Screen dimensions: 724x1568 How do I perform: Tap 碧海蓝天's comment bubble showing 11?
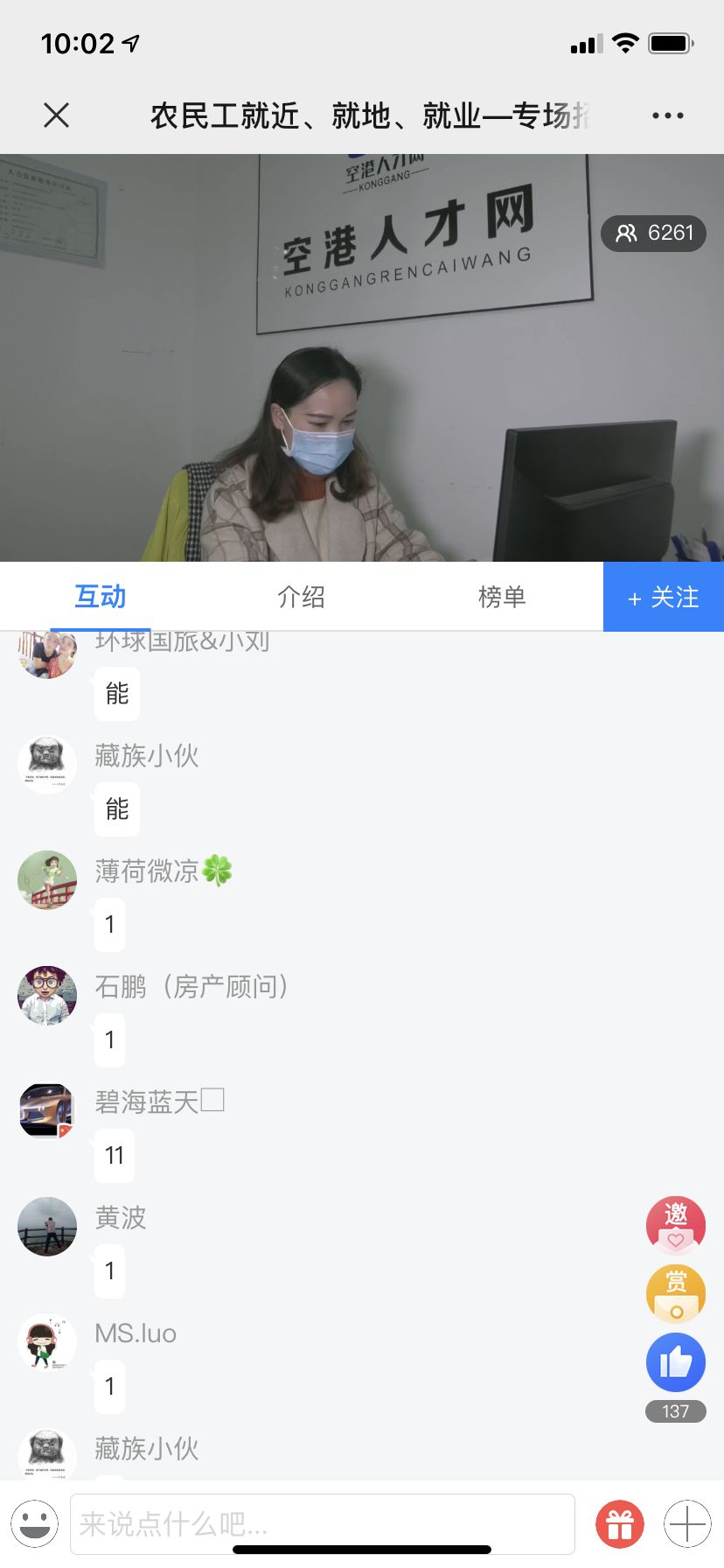[114, 1155]
